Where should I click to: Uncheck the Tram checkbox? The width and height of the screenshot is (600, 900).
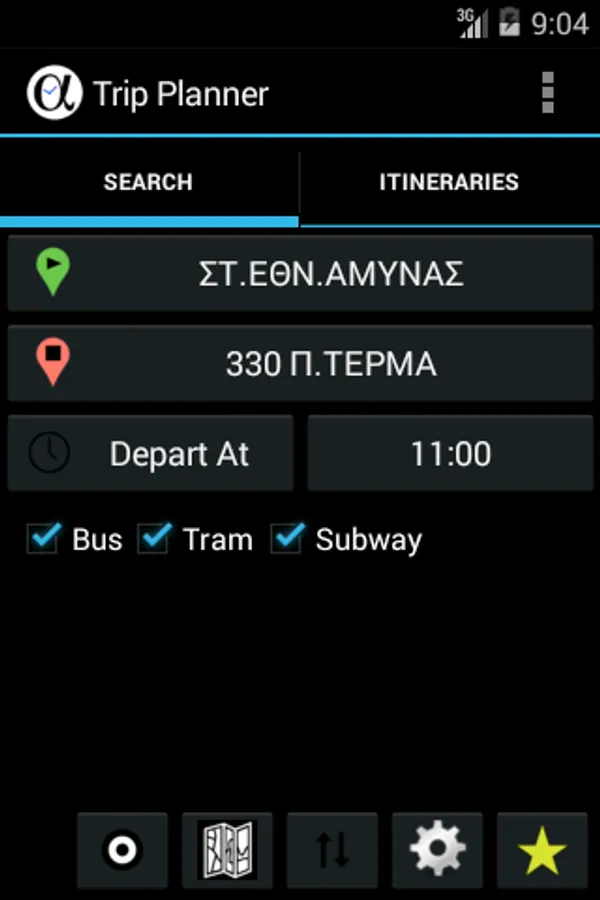point(154,538)
